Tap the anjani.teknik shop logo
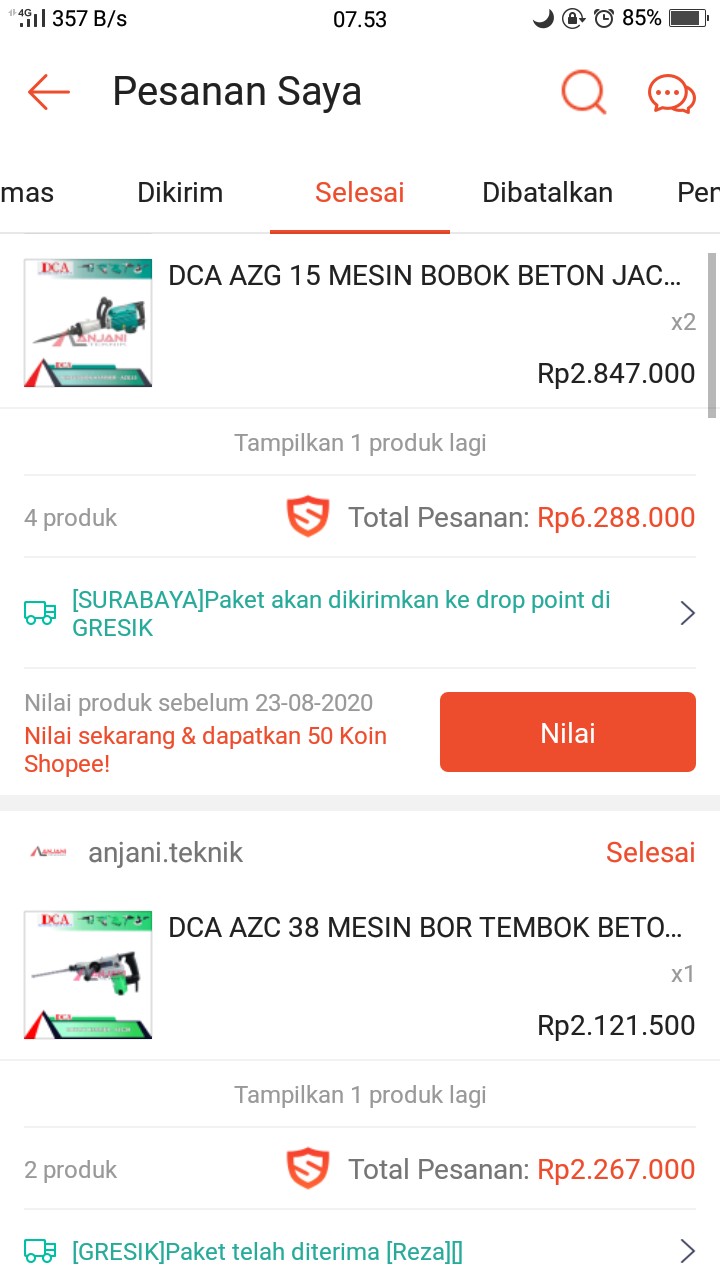The image size is (720, 1280). coord(47,852)
